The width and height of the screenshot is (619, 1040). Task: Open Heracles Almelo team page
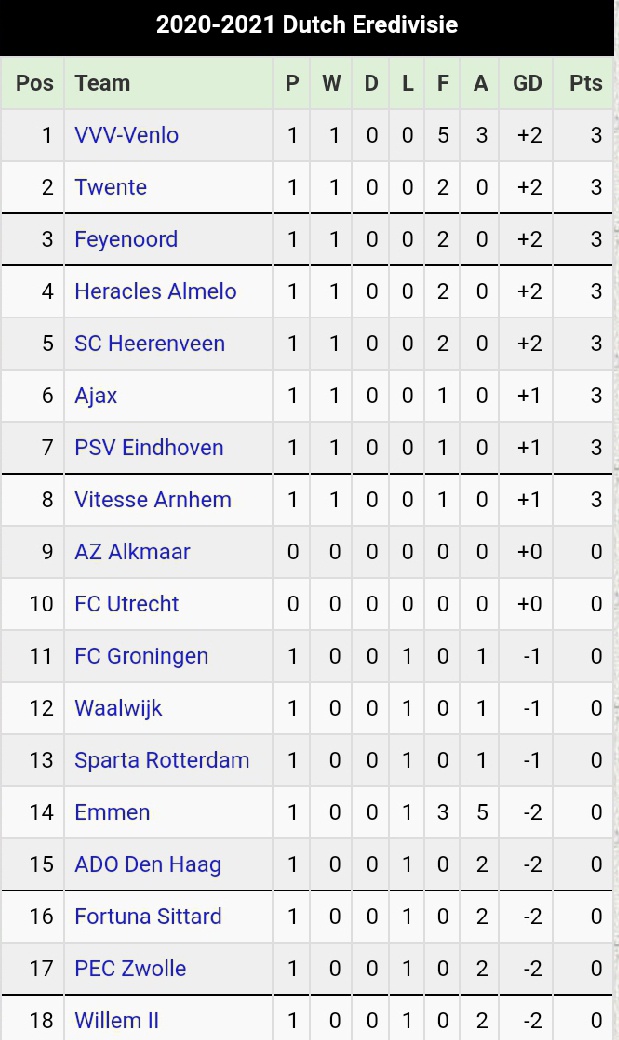(155, 291)
